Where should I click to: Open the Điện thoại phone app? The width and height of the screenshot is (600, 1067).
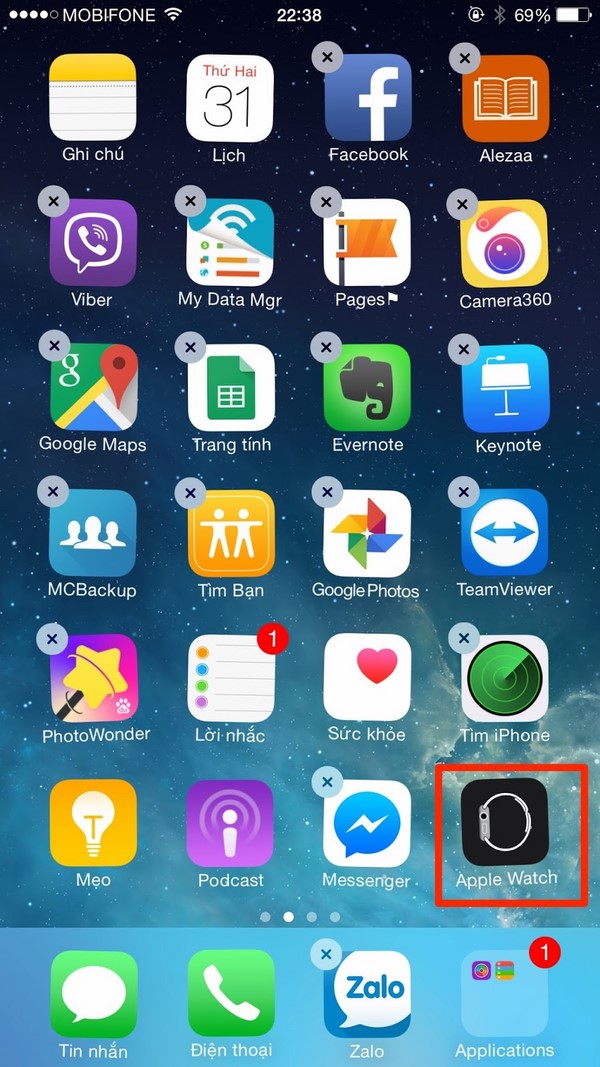pyautogui.click(x=230, y=993)
